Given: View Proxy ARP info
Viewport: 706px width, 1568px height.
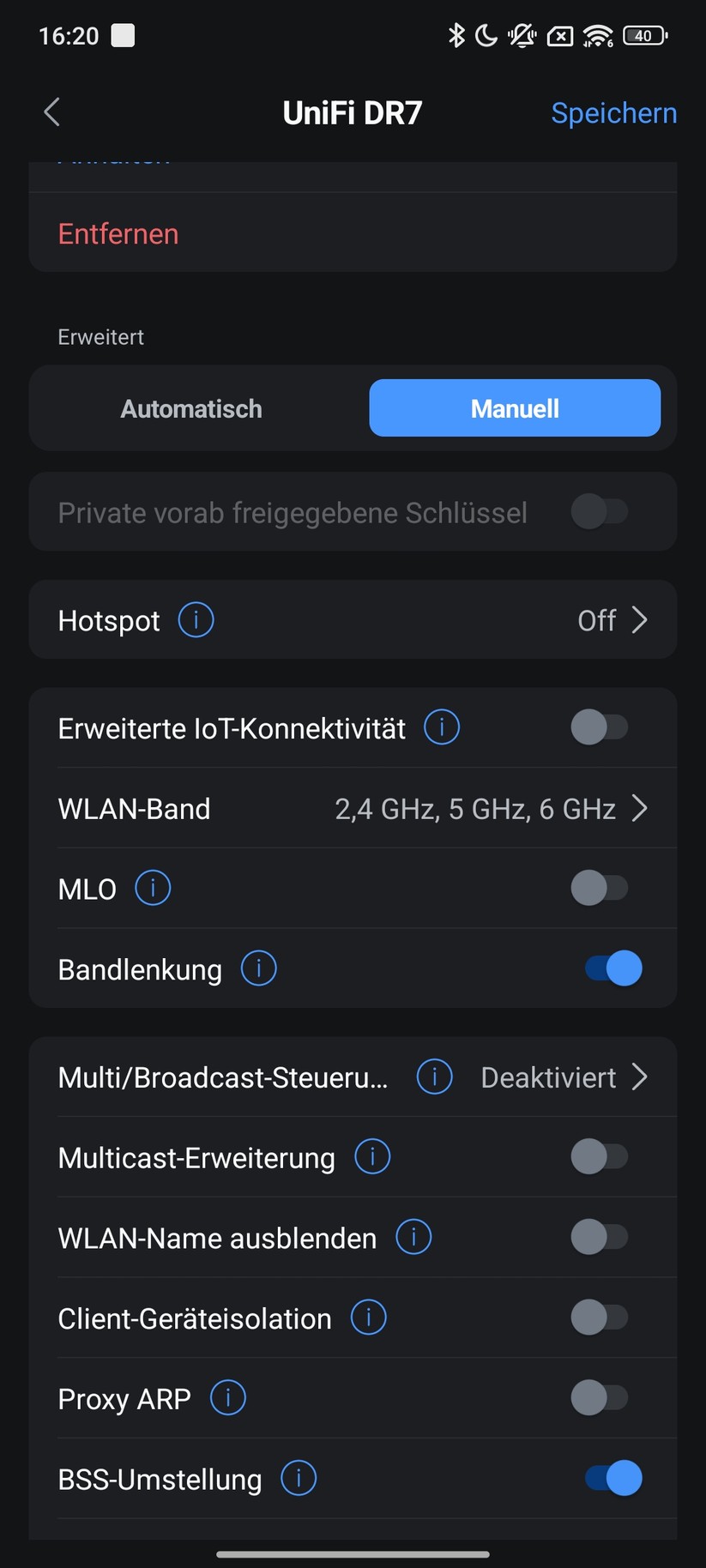Looking at the screenshot, I should tap(226, 1398).
